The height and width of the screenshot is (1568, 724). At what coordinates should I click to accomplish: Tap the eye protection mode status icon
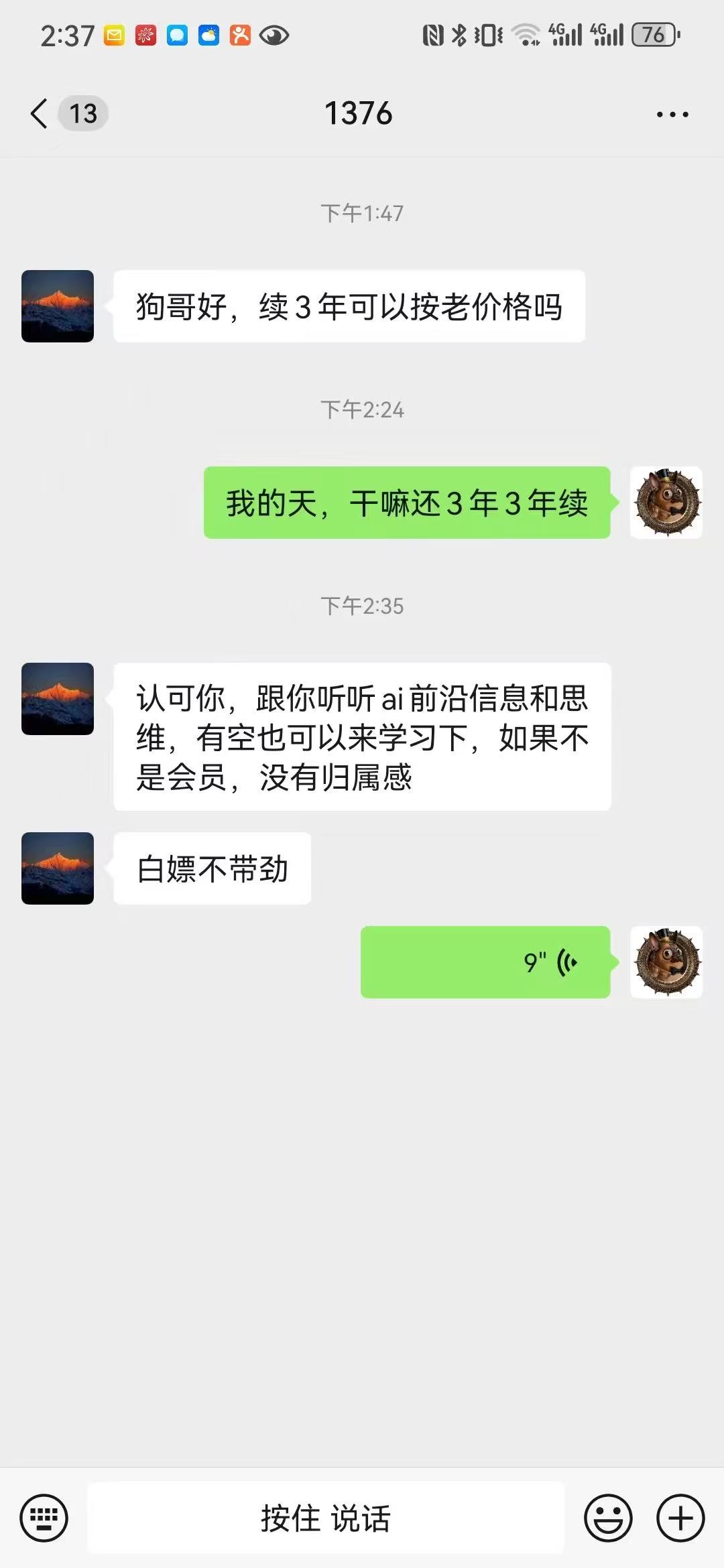point(272,35)
